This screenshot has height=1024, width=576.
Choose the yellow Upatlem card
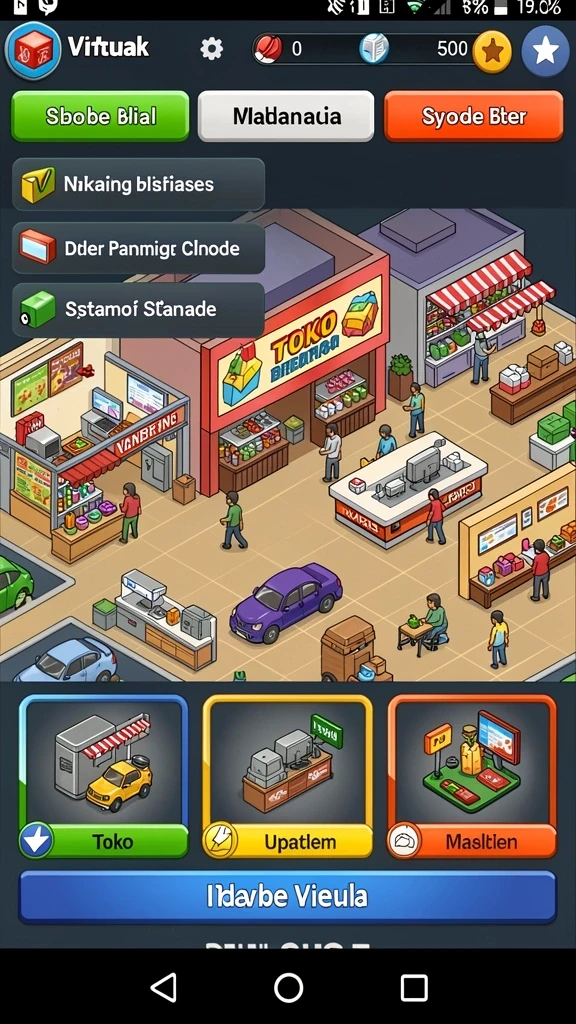coord(287,776)
